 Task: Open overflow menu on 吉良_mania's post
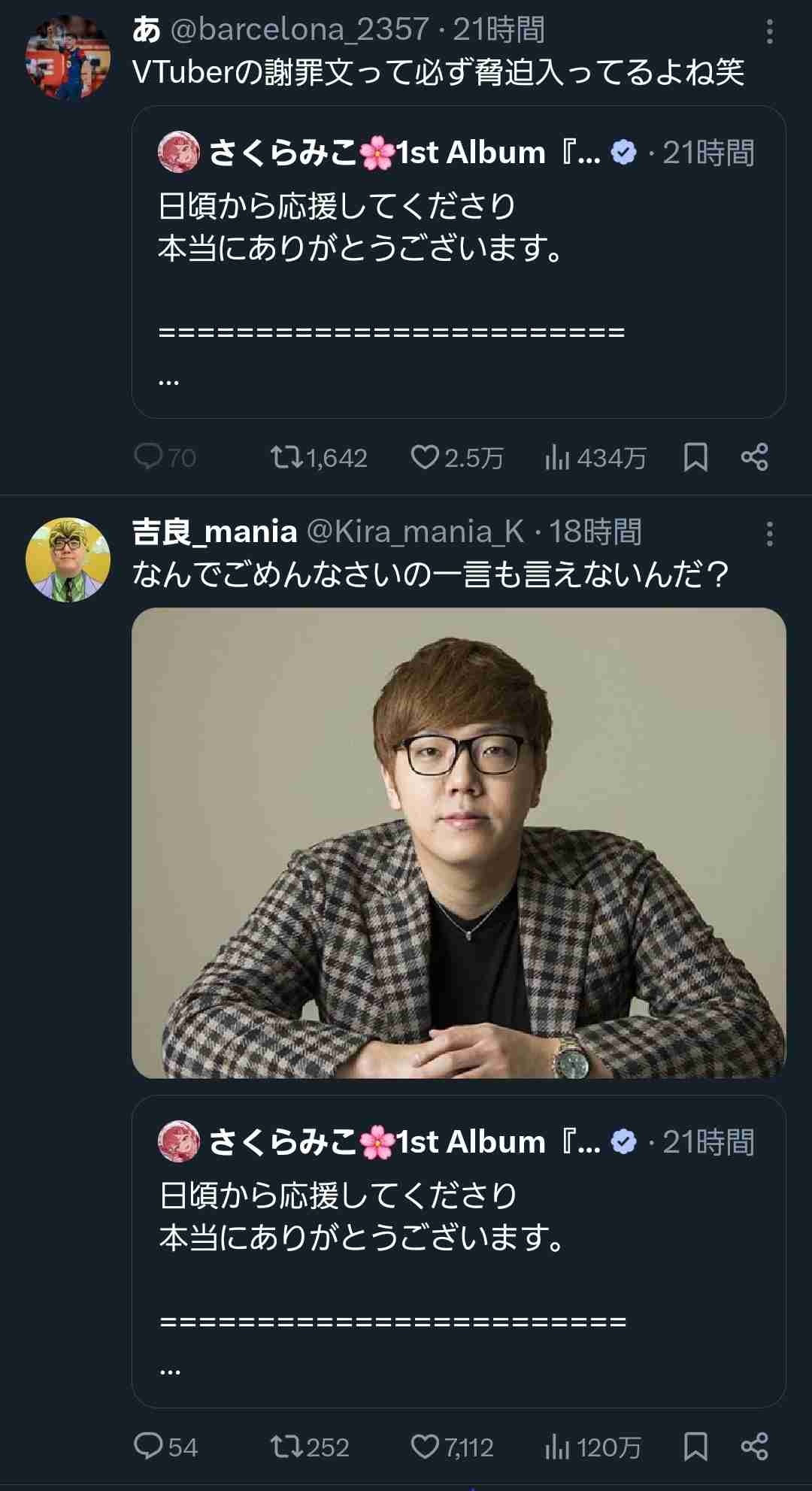click(x=769, y=534)
